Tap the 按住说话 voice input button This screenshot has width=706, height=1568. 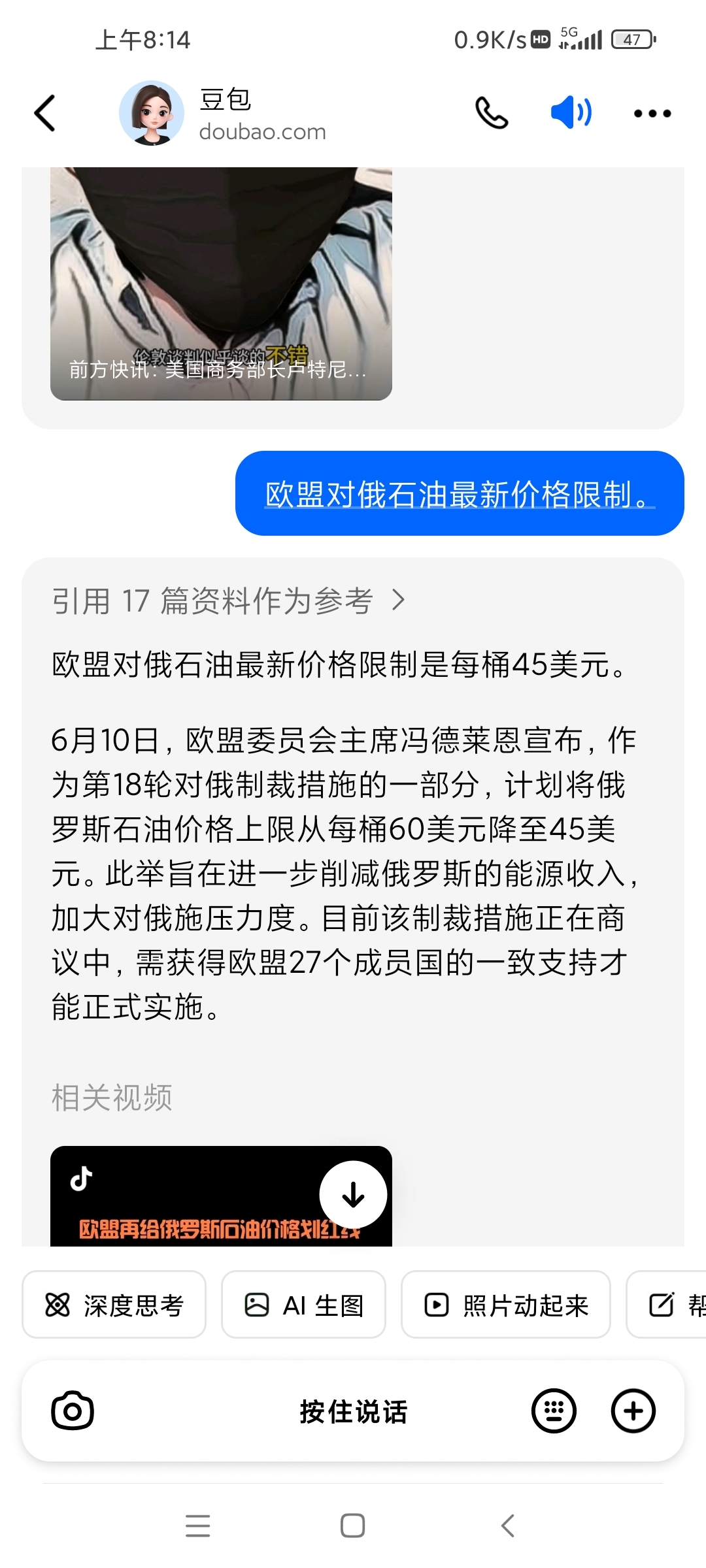tap(353, 1411)
